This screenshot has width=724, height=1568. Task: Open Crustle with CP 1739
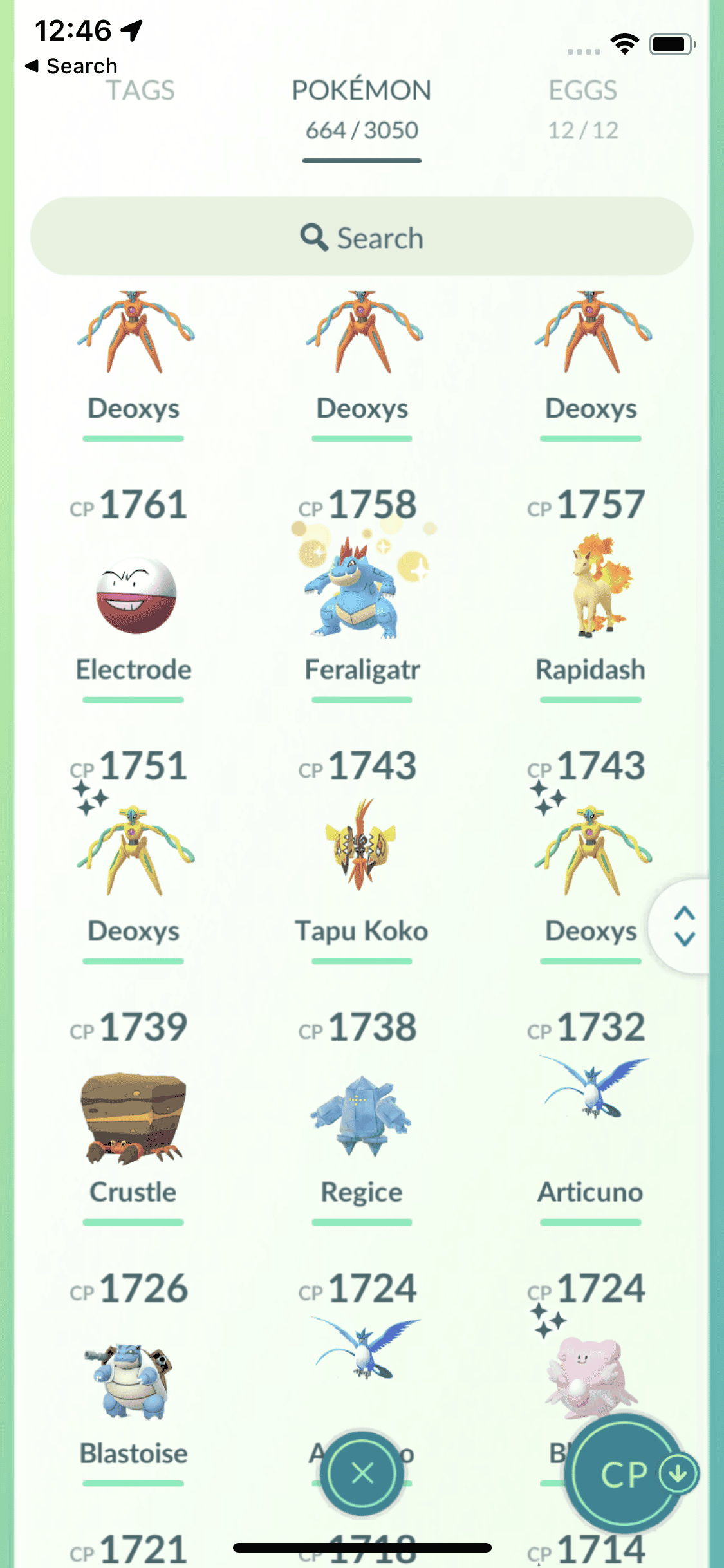135,1117
